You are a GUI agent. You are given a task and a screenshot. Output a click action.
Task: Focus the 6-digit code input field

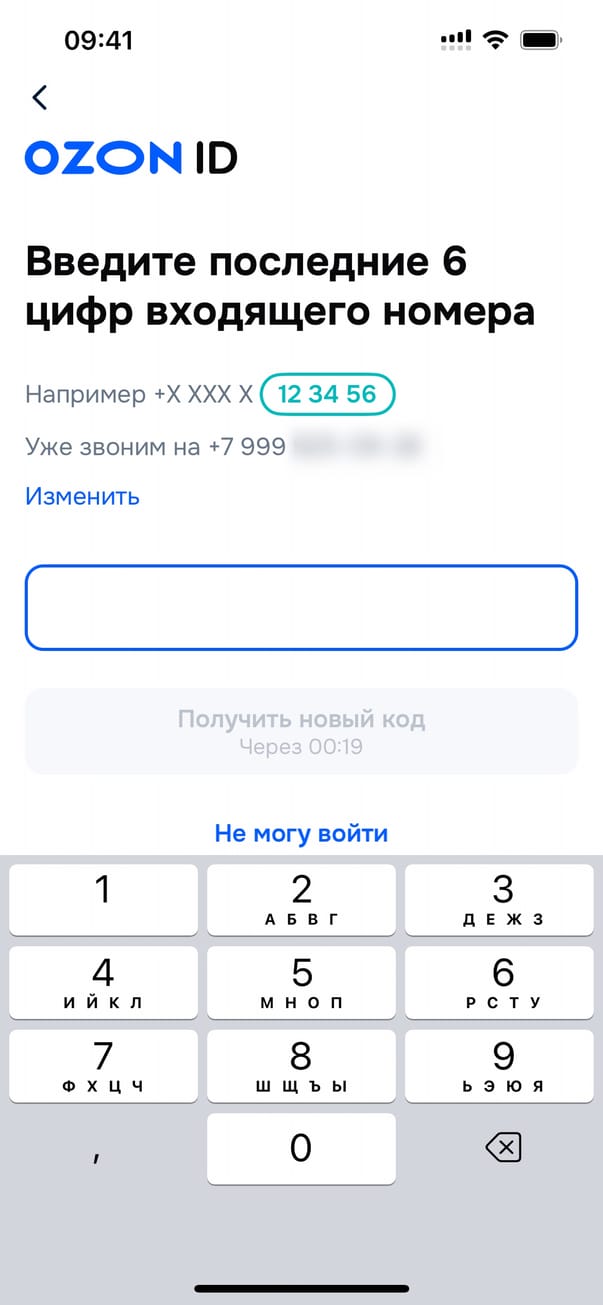(x=301, y=608)
